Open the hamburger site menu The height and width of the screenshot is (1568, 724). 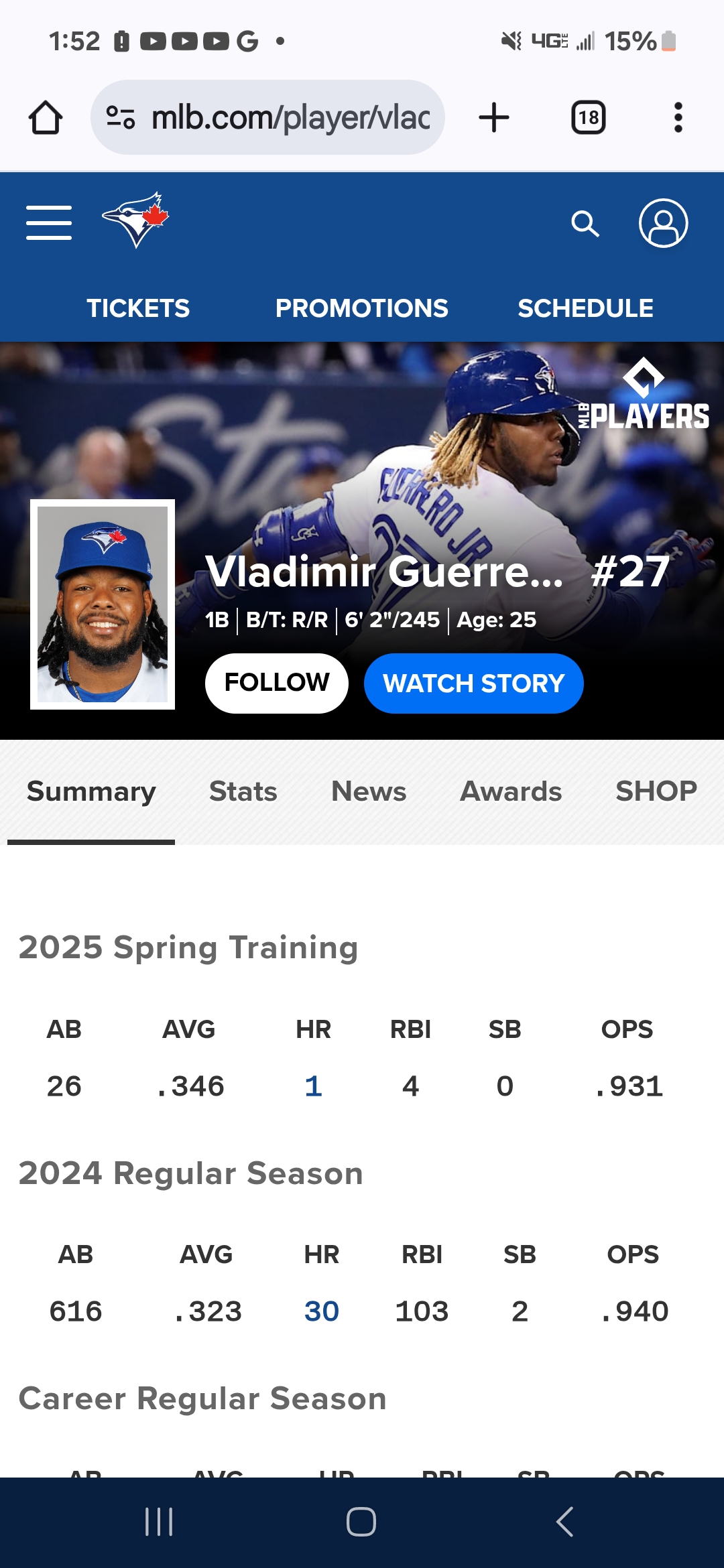(49, 223)
